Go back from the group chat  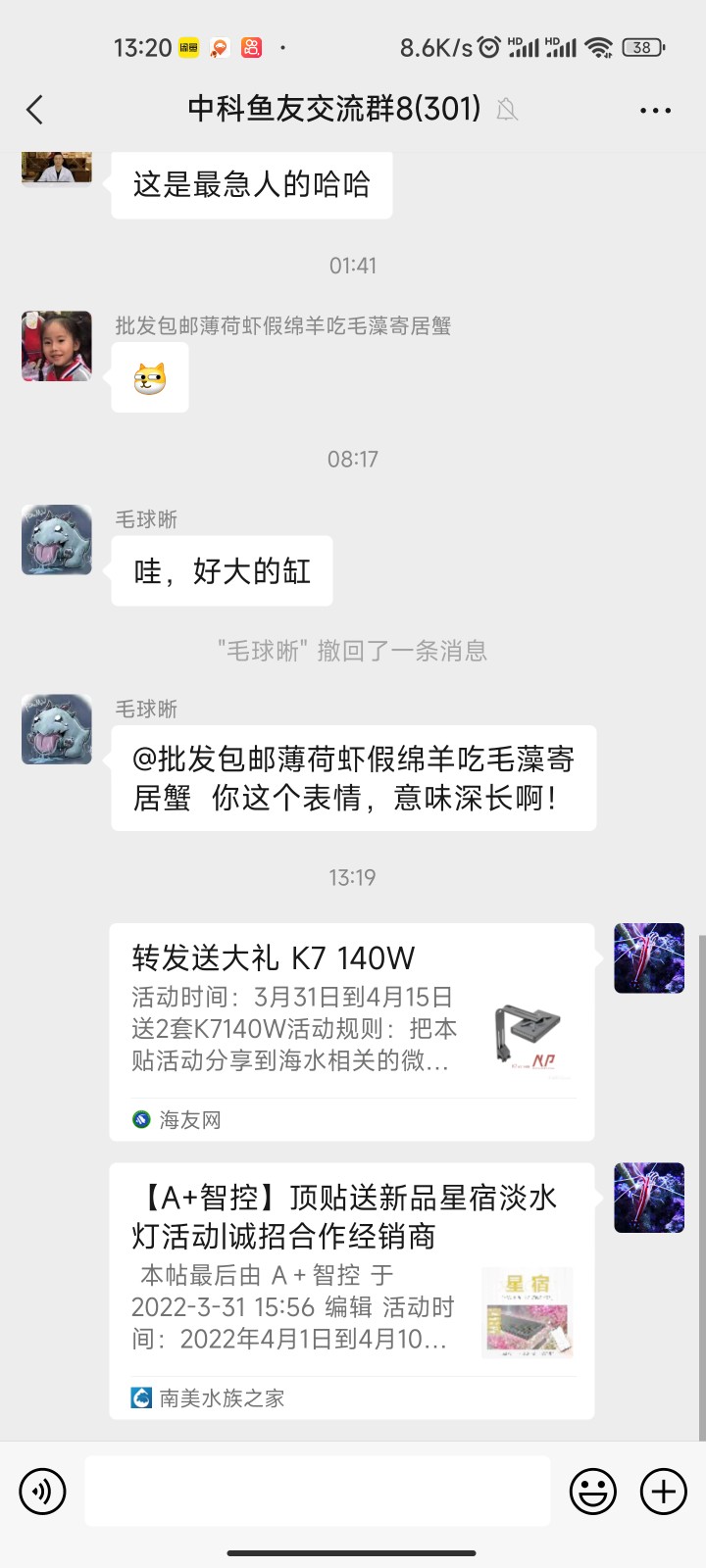click(35, 110)
